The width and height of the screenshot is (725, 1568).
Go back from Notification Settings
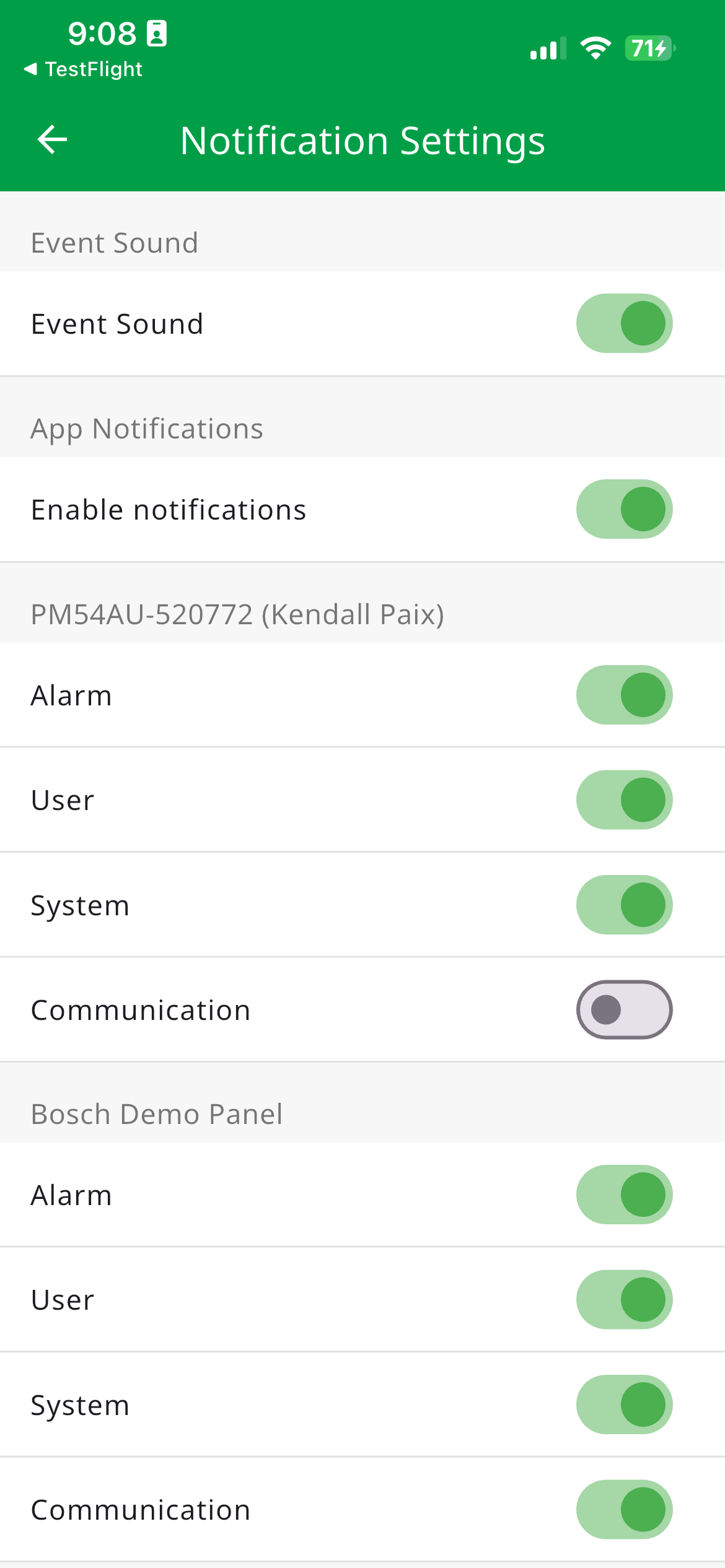[x=52, y=139]
